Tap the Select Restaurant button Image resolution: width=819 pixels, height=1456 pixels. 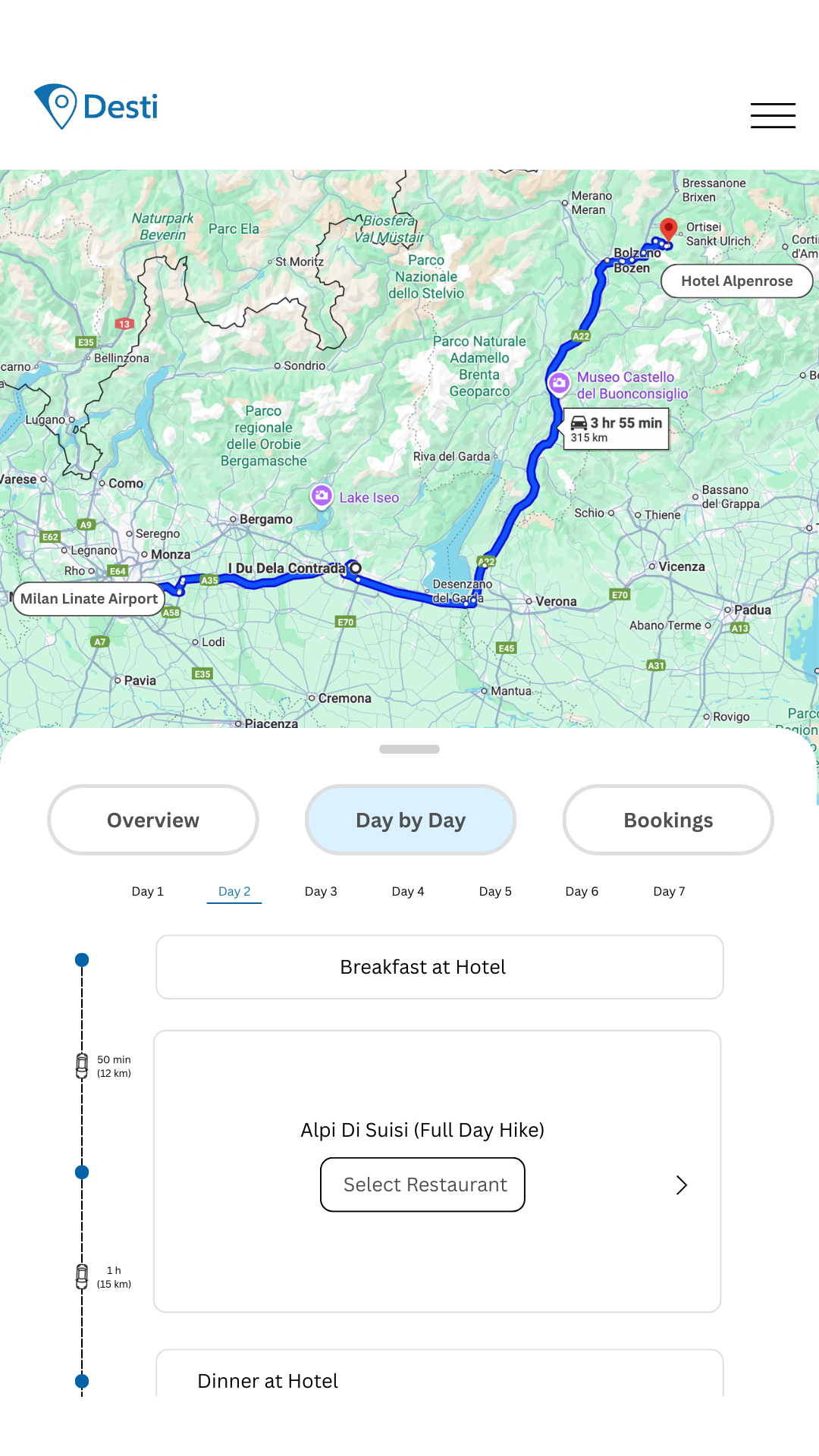coord(422,1185)
